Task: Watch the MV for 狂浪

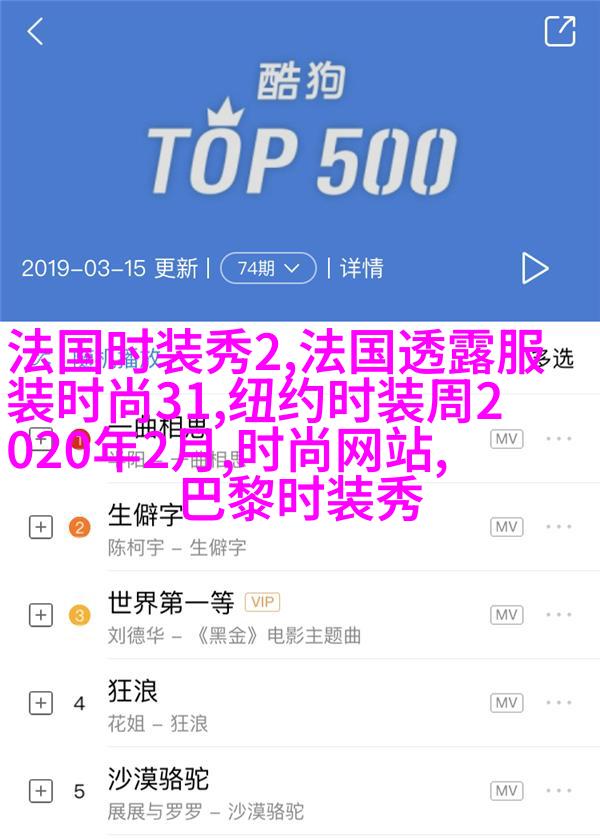Action: point(506,703)
